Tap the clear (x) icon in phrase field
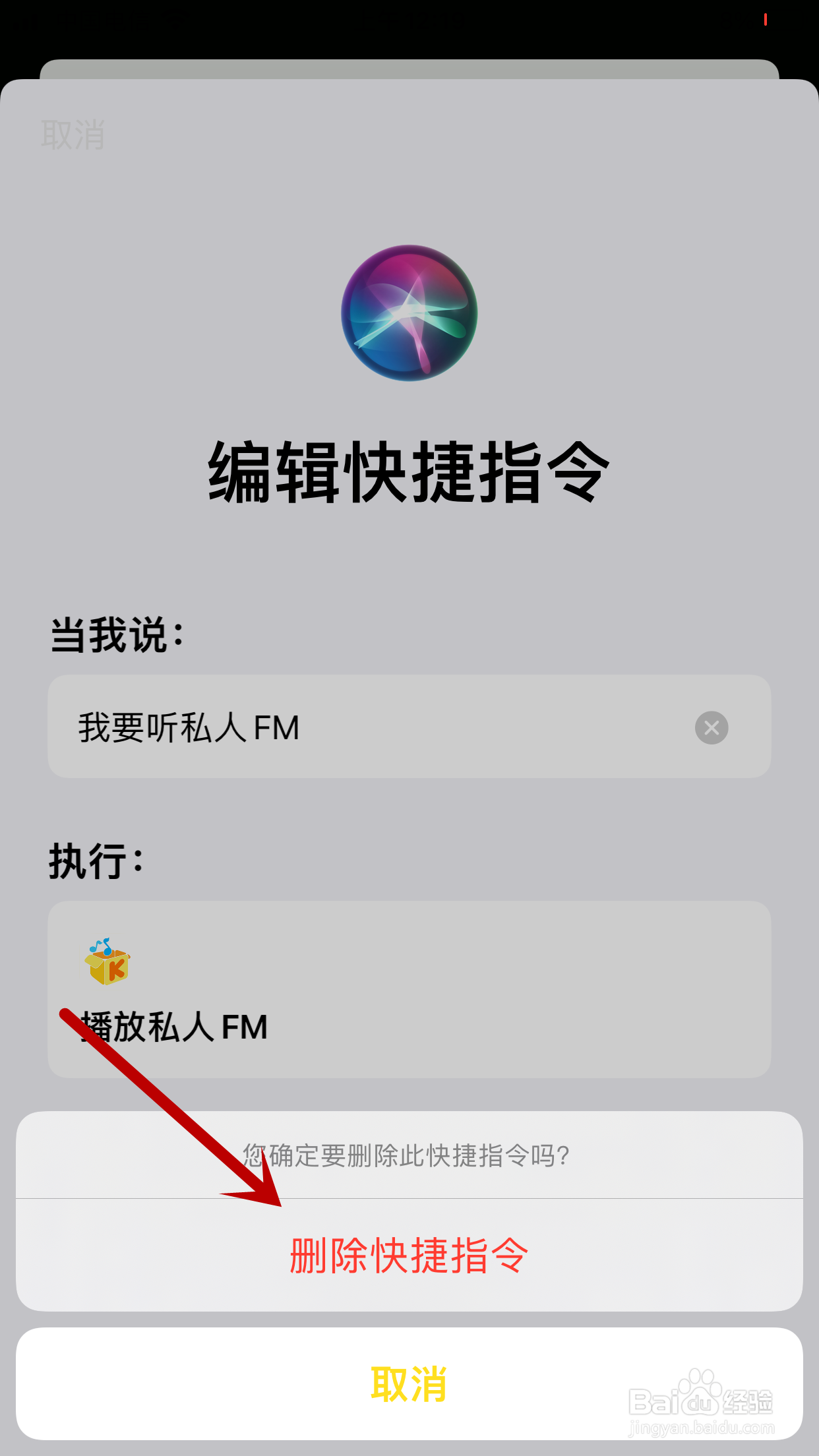This screenshot has height=1456, width=819. (711, 728)
